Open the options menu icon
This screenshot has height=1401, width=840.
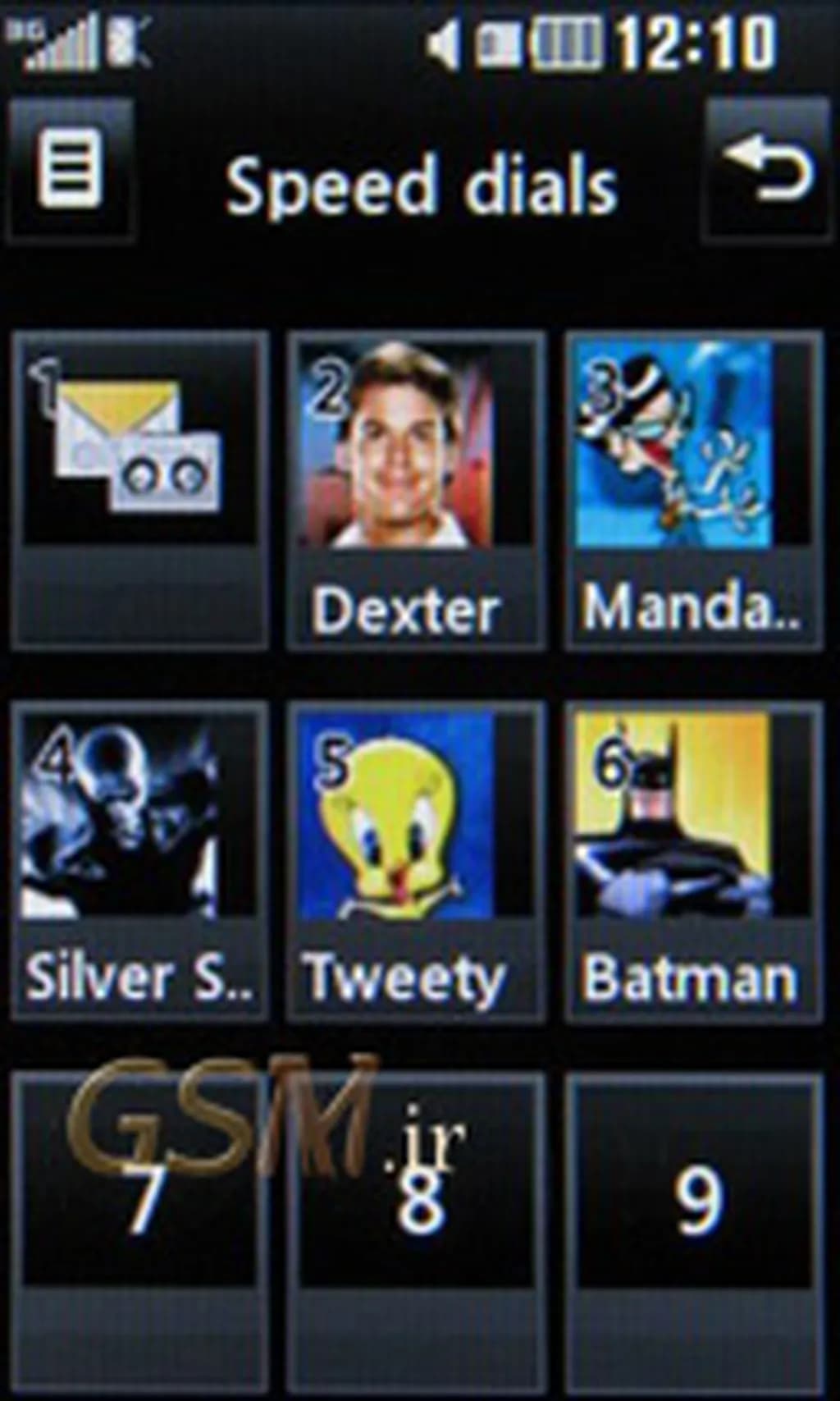(71, 171)
